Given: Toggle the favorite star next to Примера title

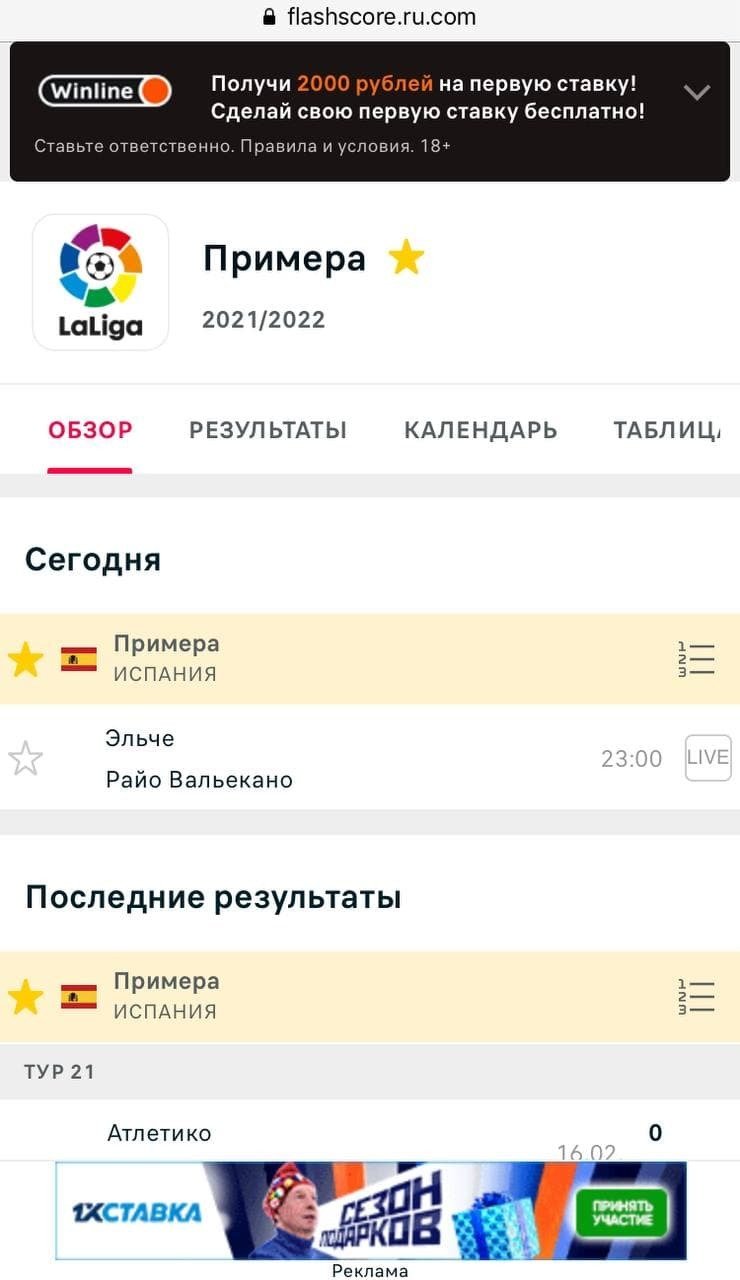Looking at the screenshot, I should coord(406,259).
